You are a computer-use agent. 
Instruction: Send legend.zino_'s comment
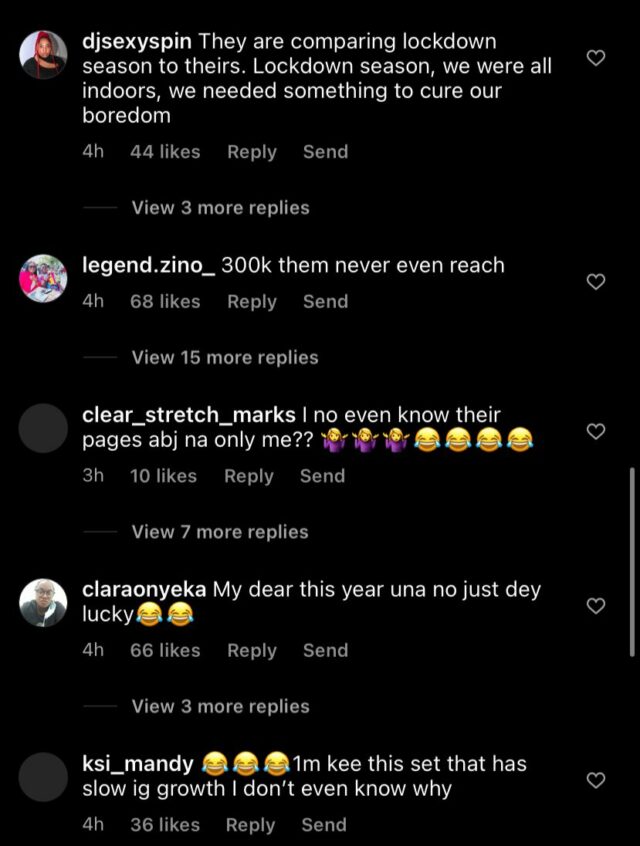[x=325, y=301]
